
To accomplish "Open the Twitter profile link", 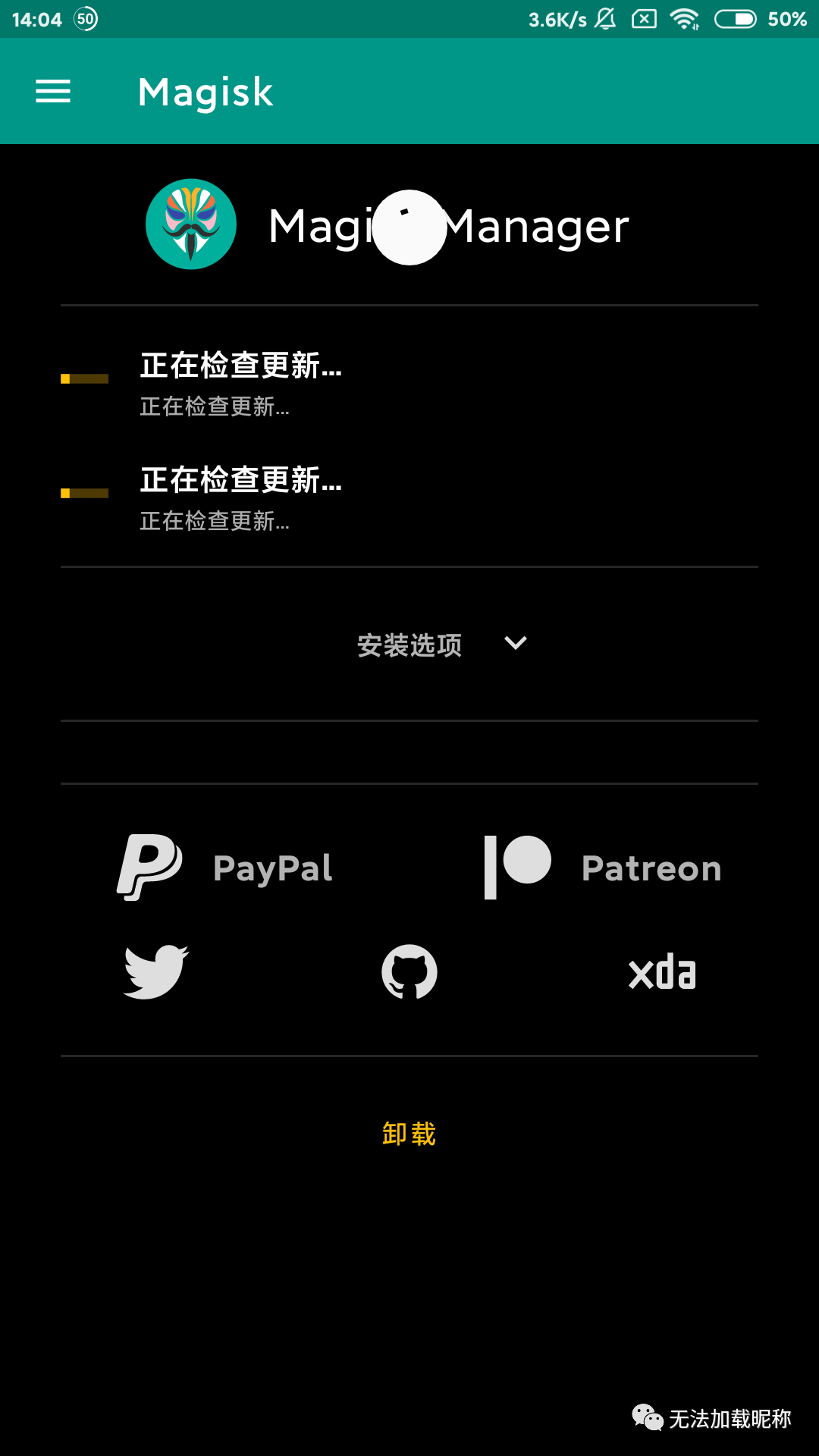I will tap(154, 971).
